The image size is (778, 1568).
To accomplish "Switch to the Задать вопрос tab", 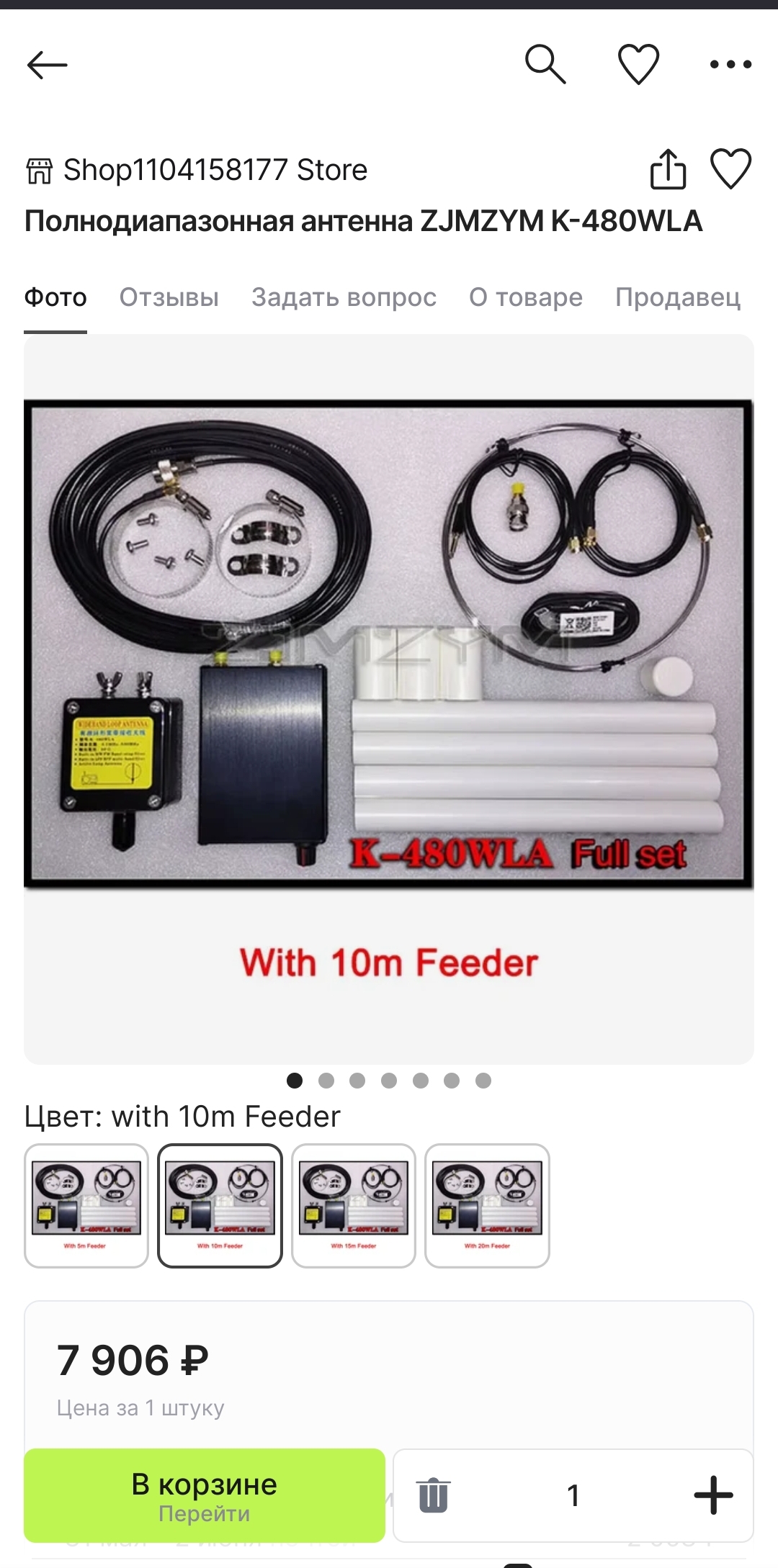I will click(x=344, y=297).
